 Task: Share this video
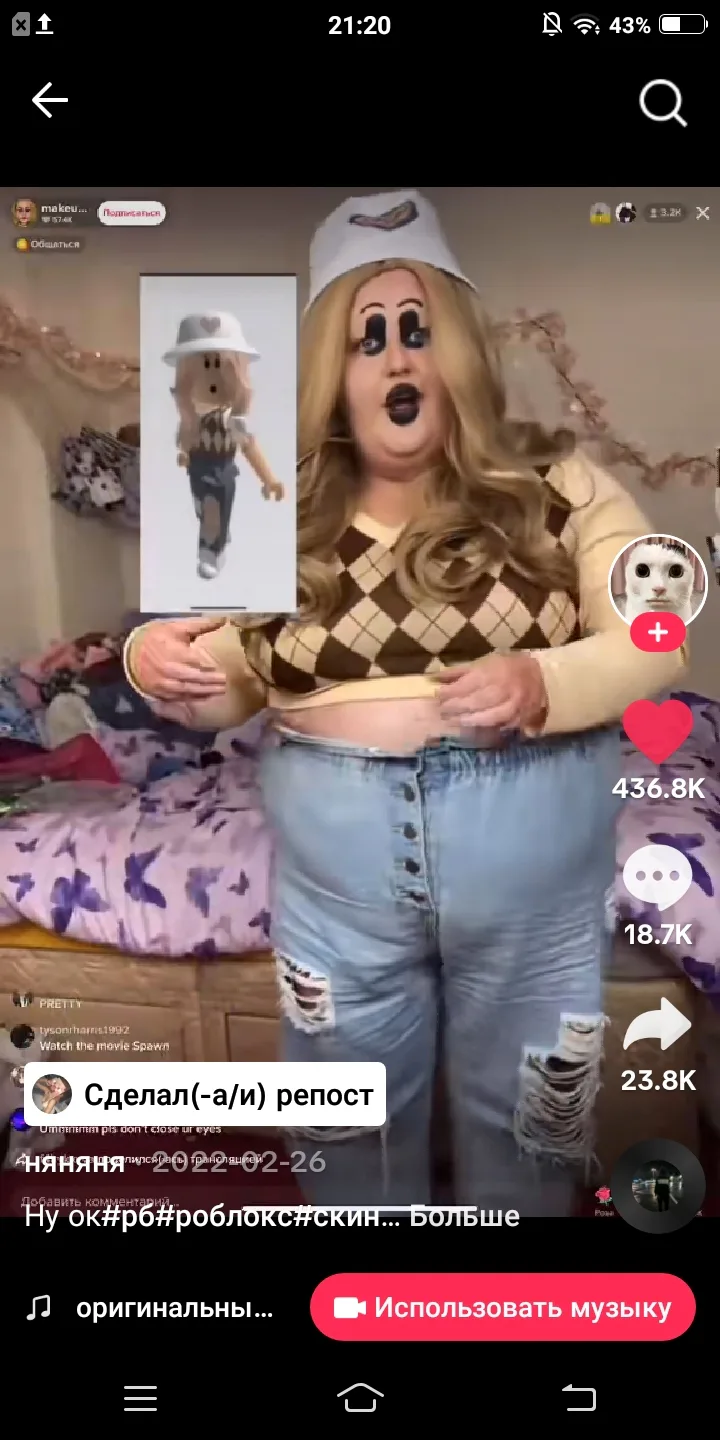(657, 1025)
